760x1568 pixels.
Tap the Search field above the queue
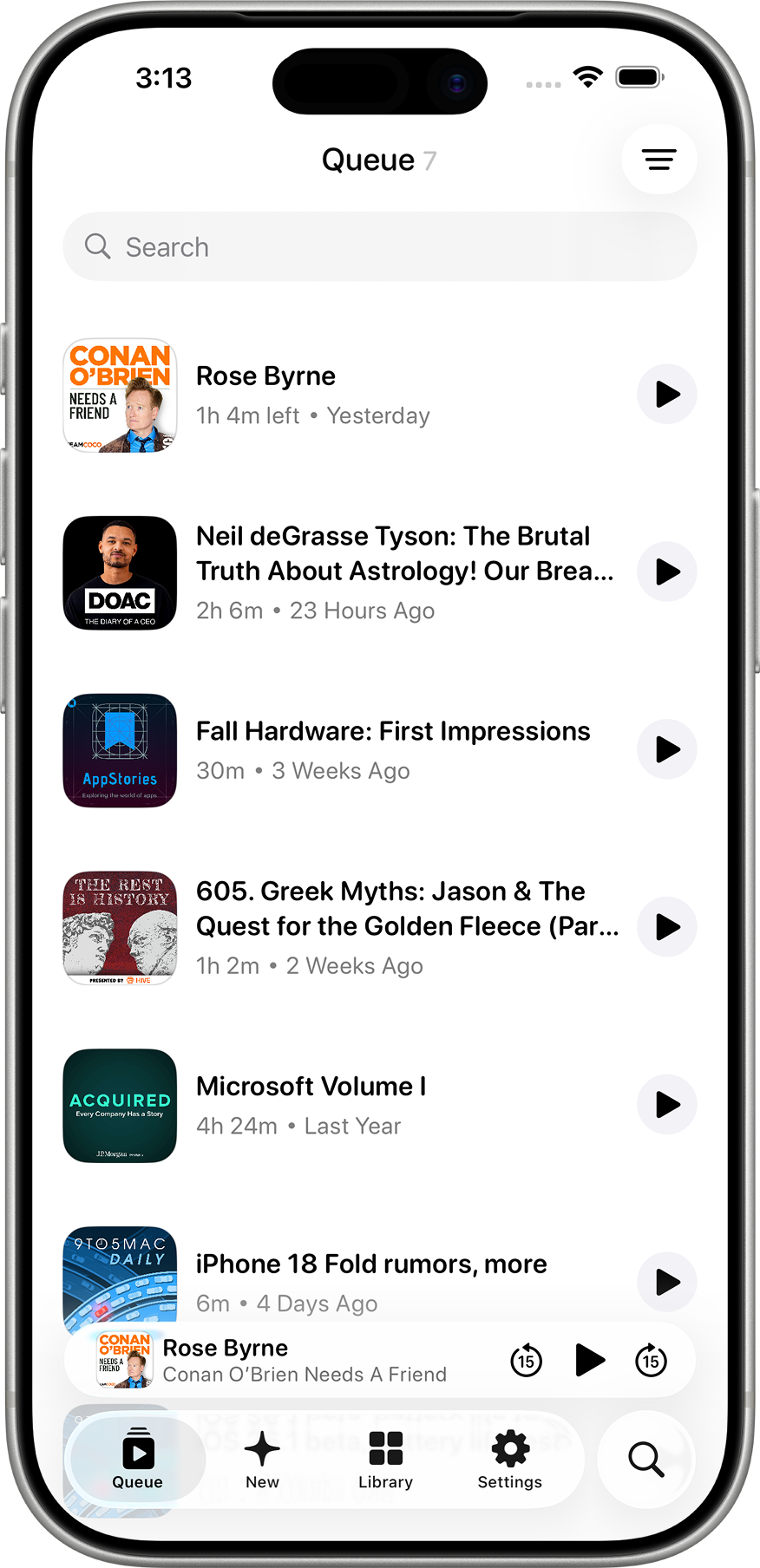[379, 247]
